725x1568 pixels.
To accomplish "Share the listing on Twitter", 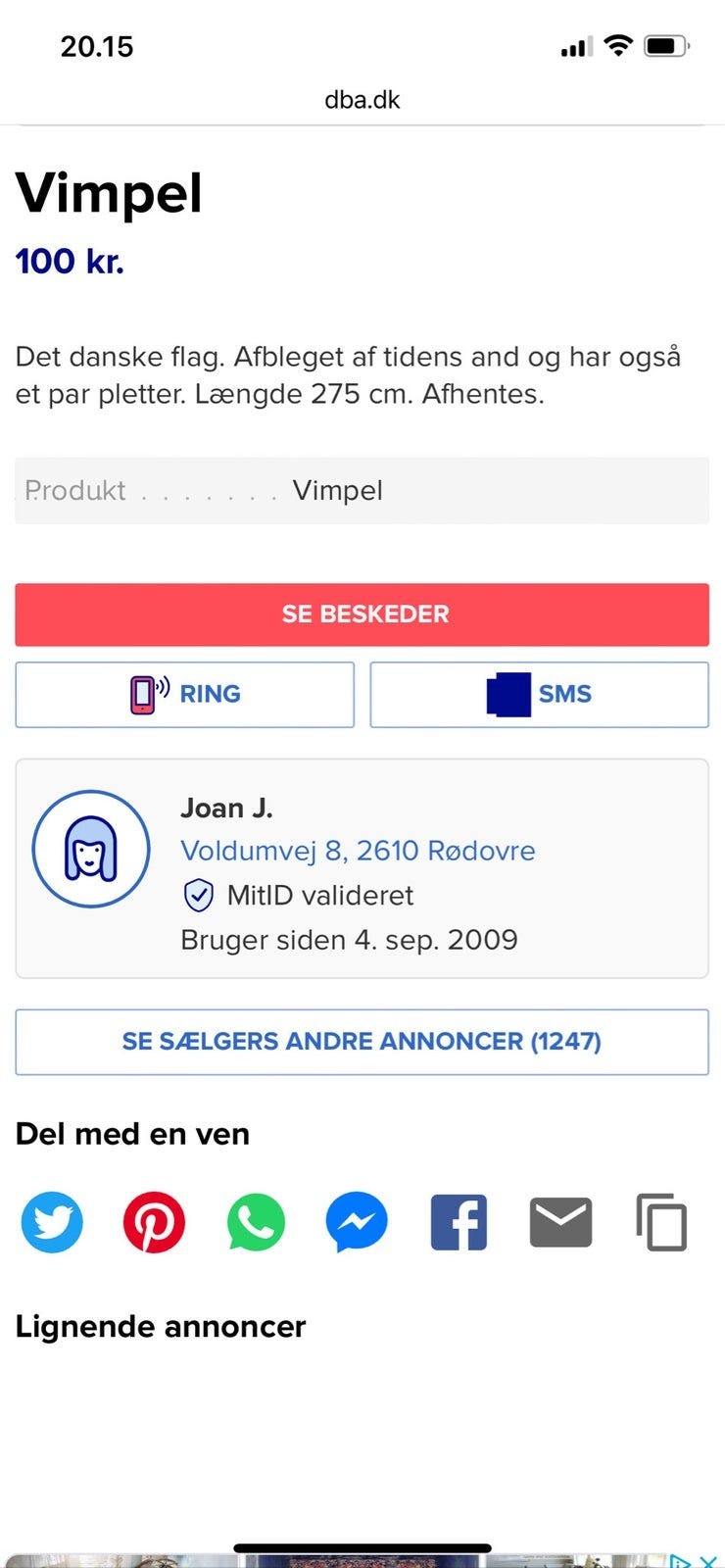I will click(x=51, y=1223).
